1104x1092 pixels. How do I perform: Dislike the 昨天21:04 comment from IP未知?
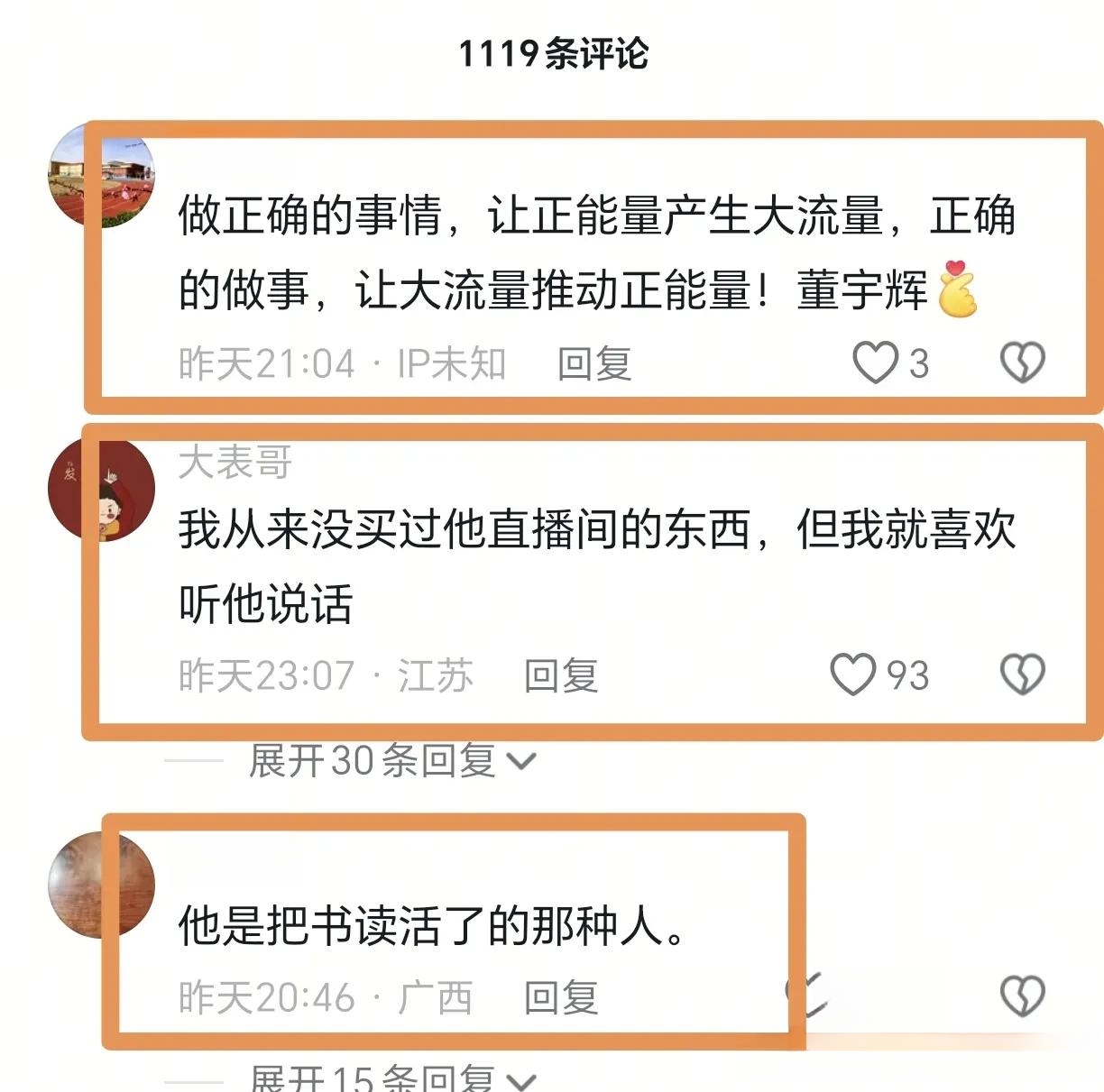tap(1022, 362)
